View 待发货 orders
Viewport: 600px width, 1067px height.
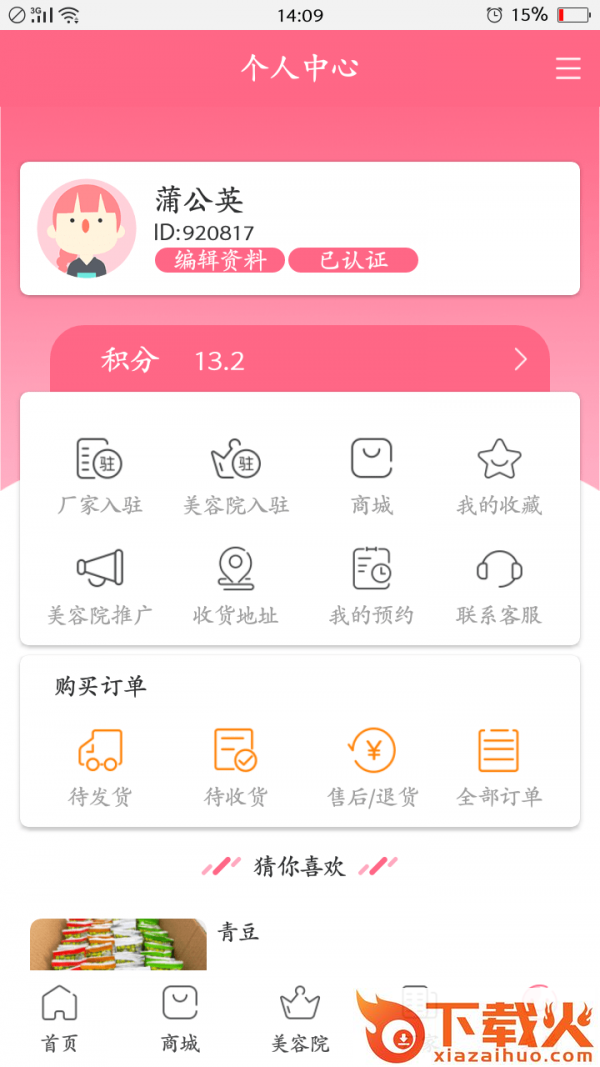(x=100, y=767)
